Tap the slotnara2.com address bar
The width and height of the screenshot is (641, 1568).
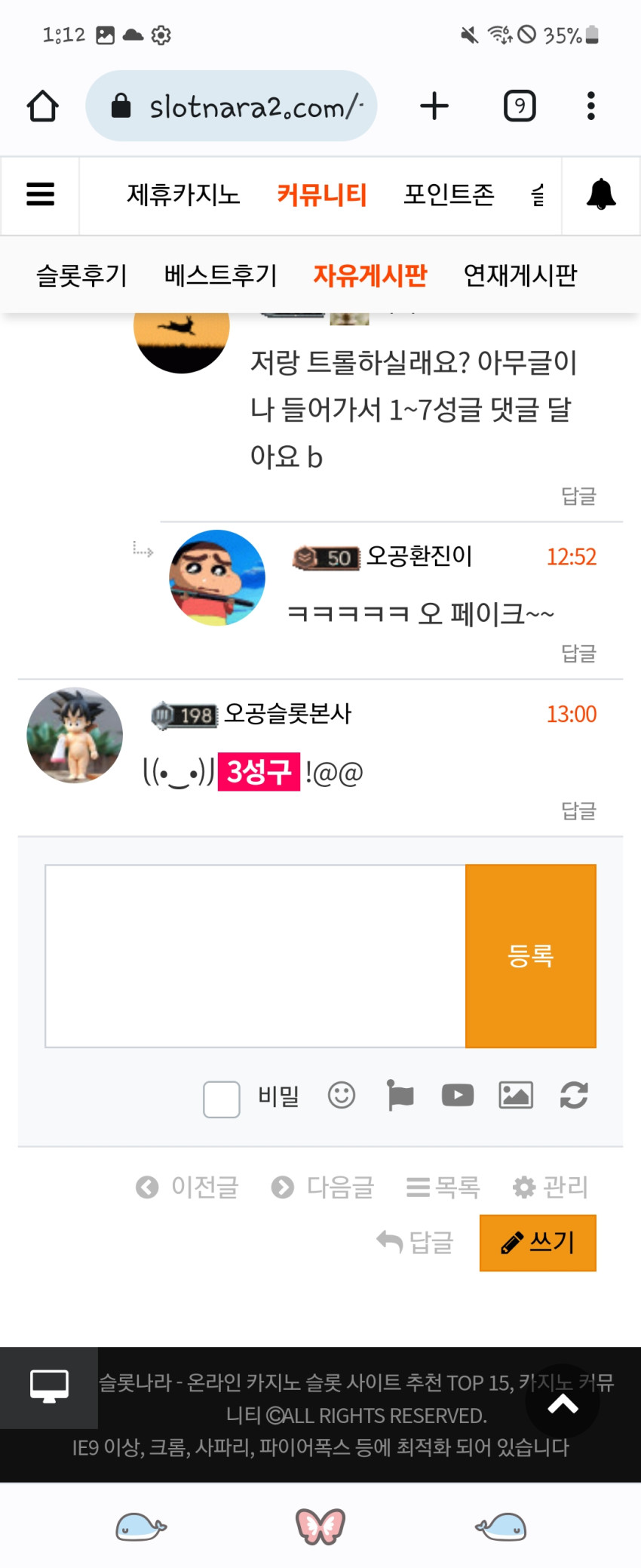coord(232,106)
